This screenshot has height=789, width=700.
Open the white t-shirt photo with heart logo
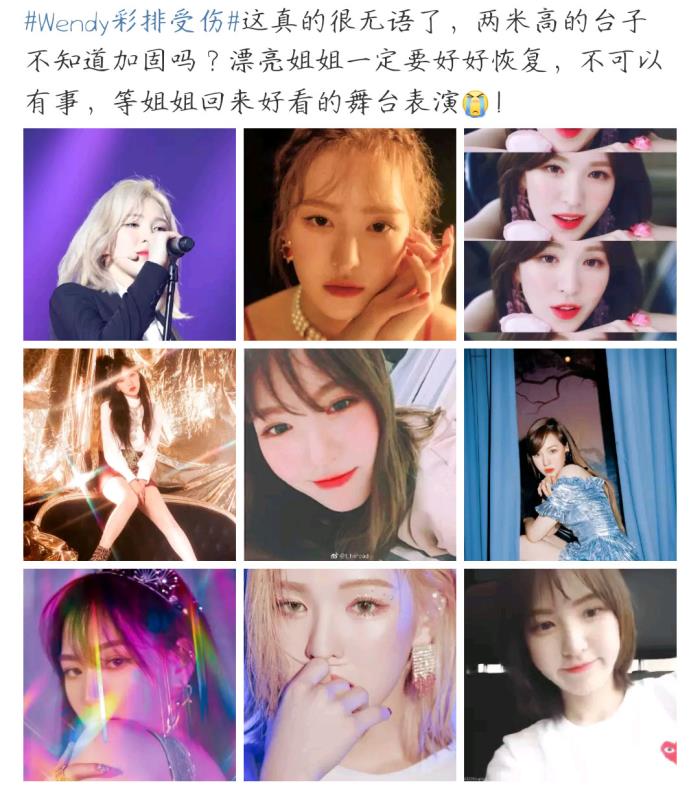point(570,675)
